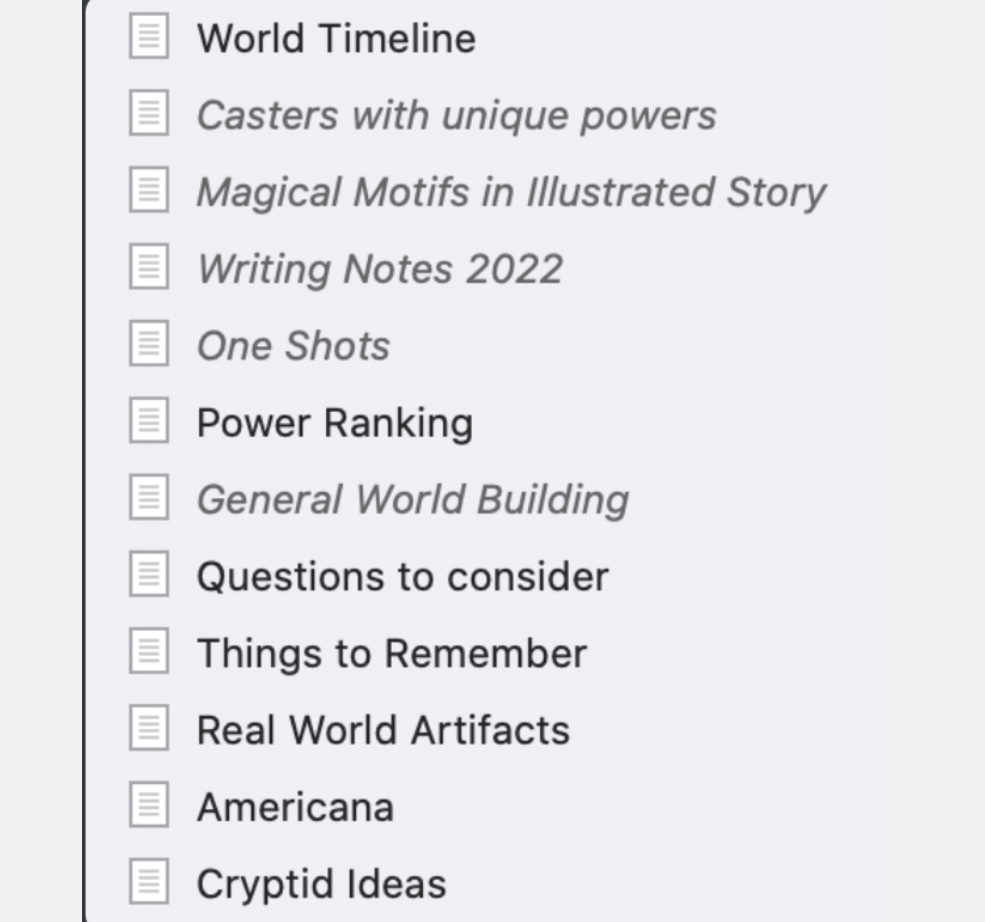Open General World Building
The height and width of the screenshot is (922, 985).
412,500
